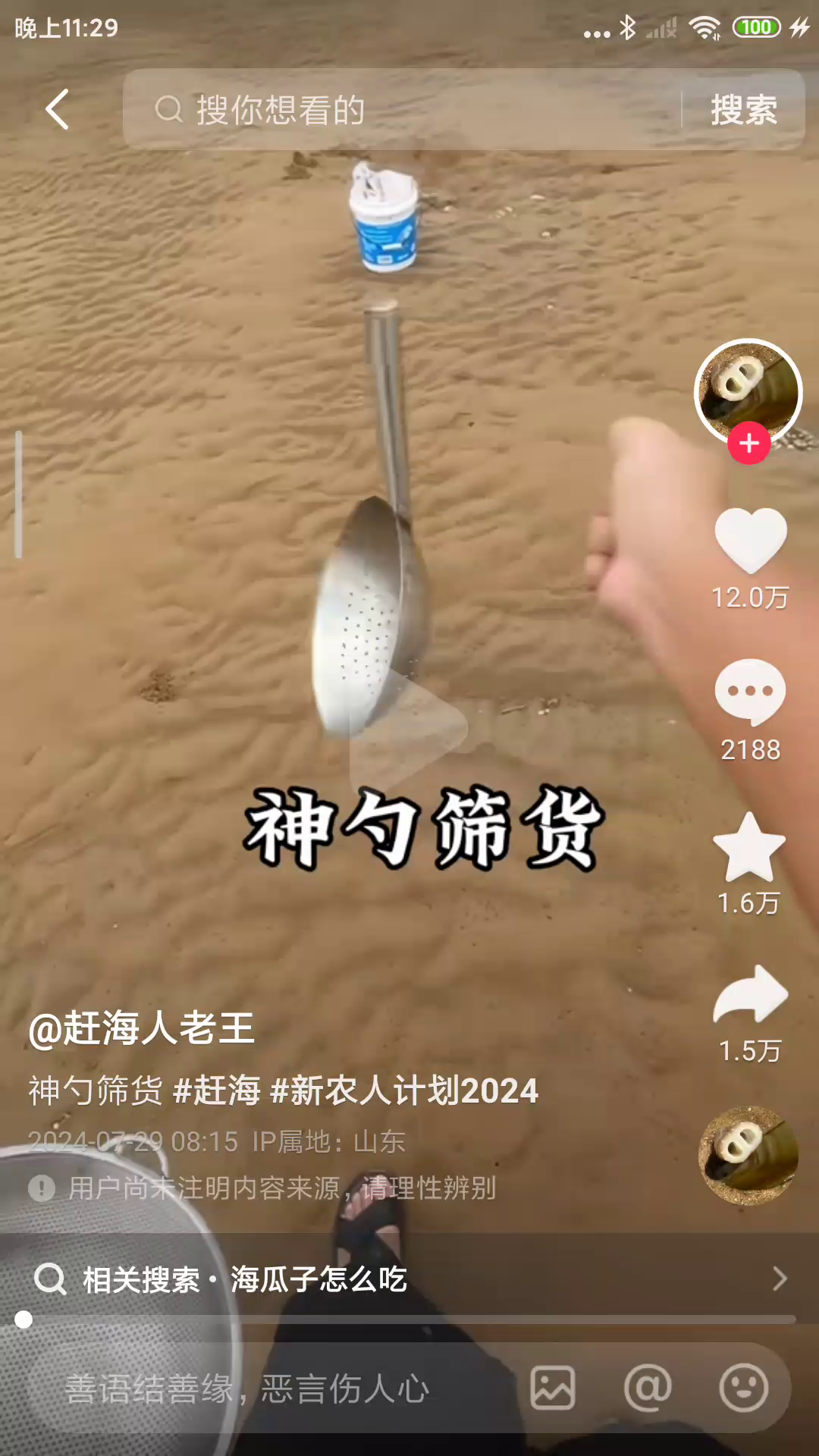Follow the author with the red plus
Screen dimensions: 819x1456
click(749, 443)
